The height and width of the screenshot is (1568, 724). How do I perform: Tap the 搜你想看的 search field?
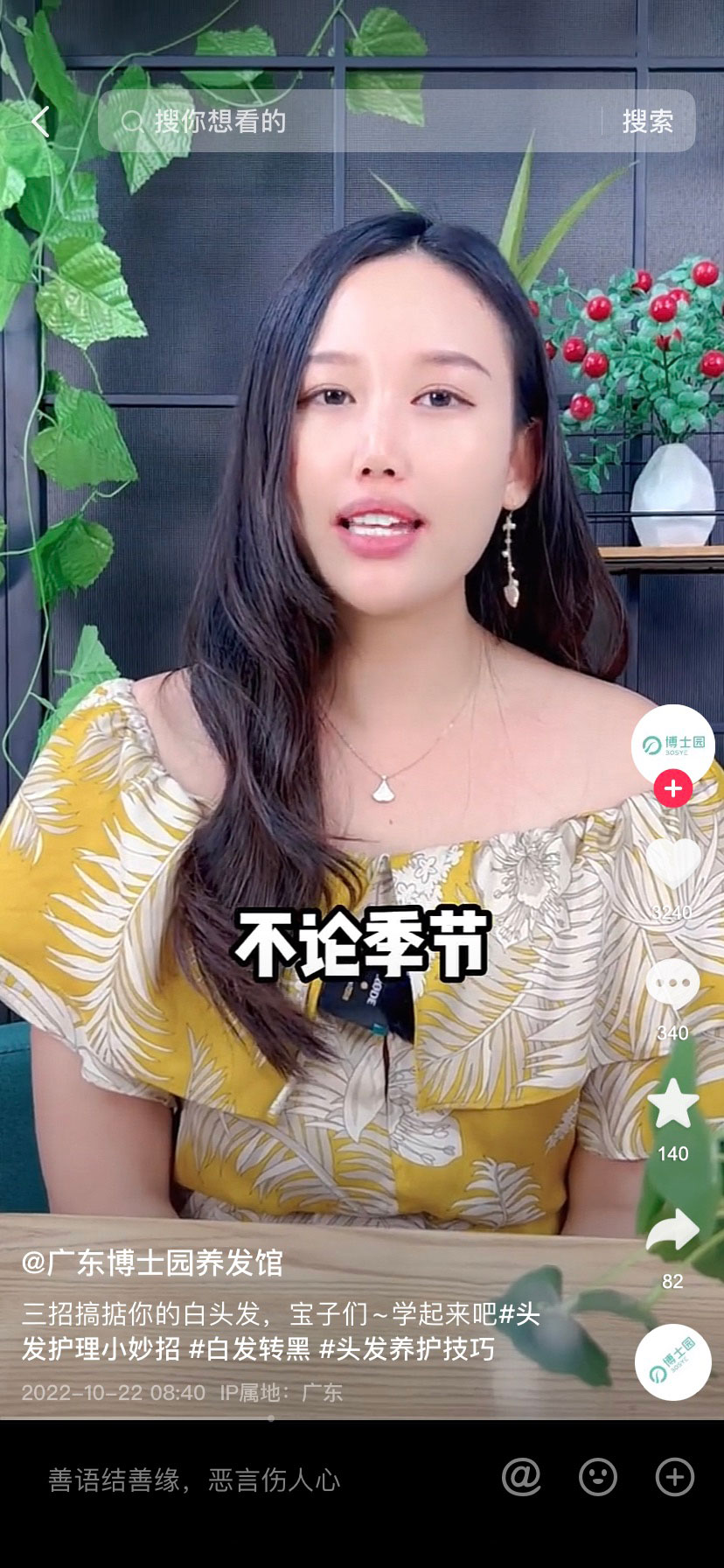(350, 122)
